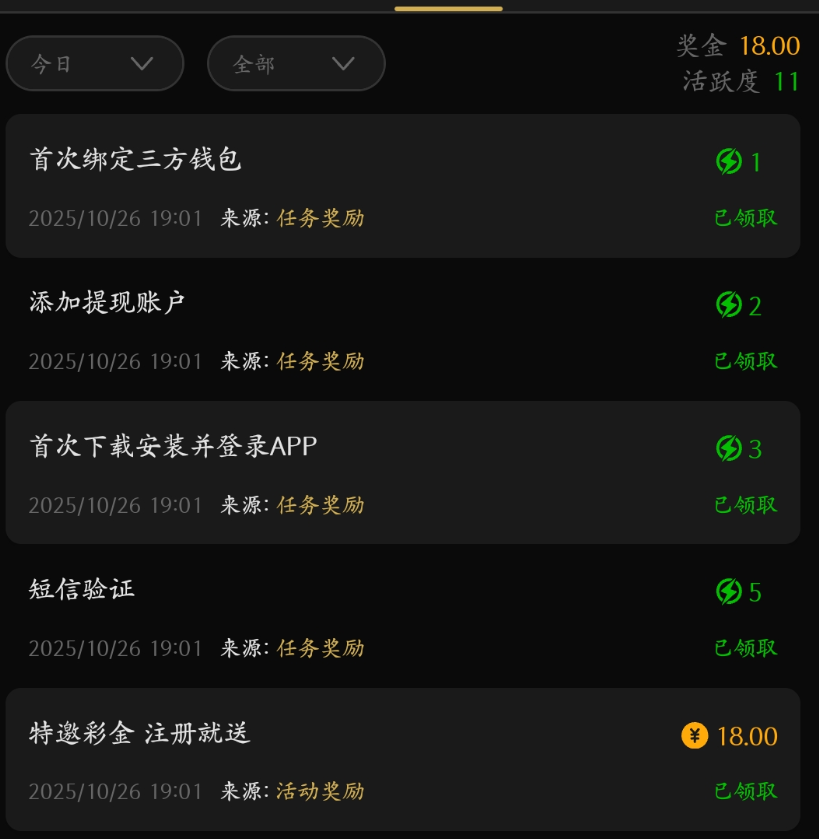This screenshot has width=819, height=839.
Task: Click the 任务奖励 source link for 短信验证
Action: (x=318, y=648)
